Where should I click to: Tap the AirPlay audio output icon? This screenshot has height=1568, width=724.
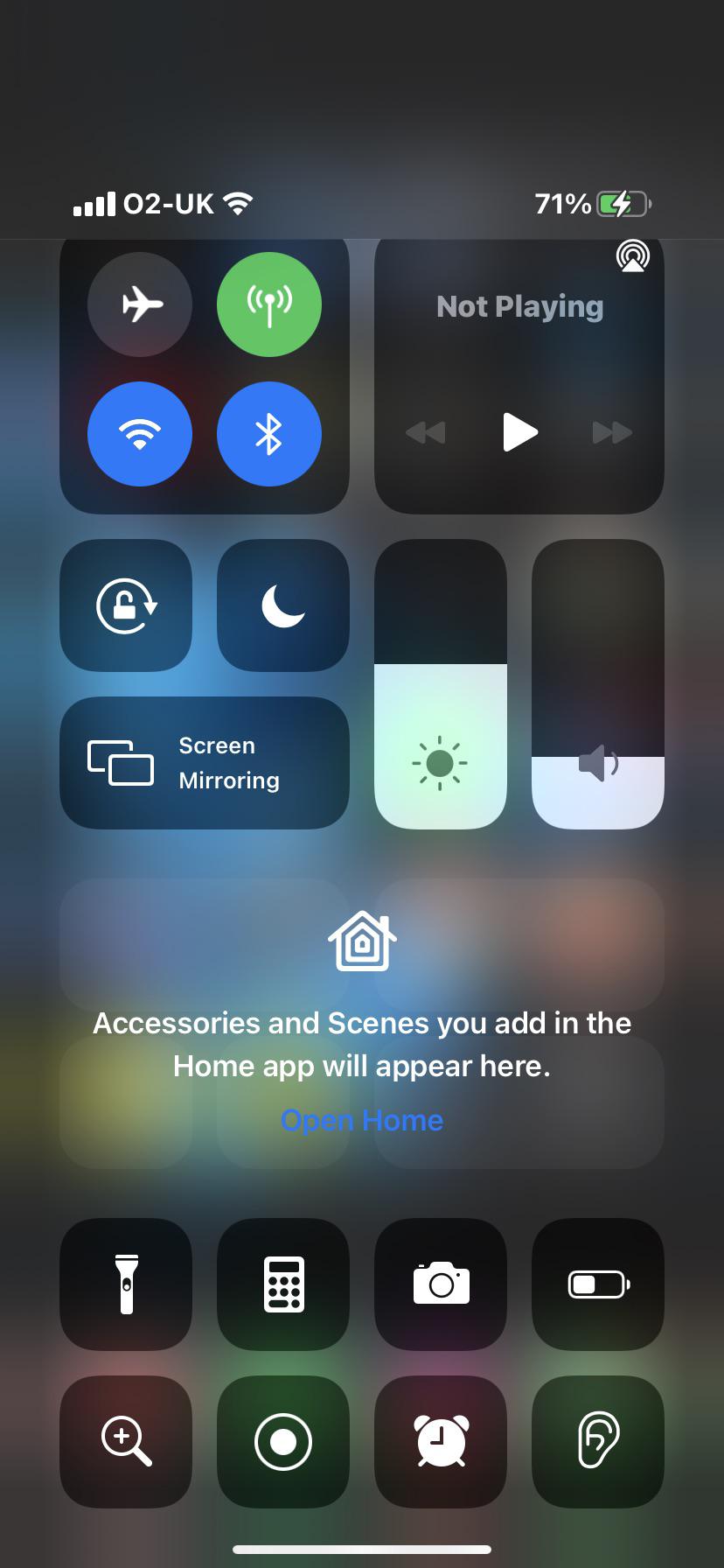pos(631,257)
